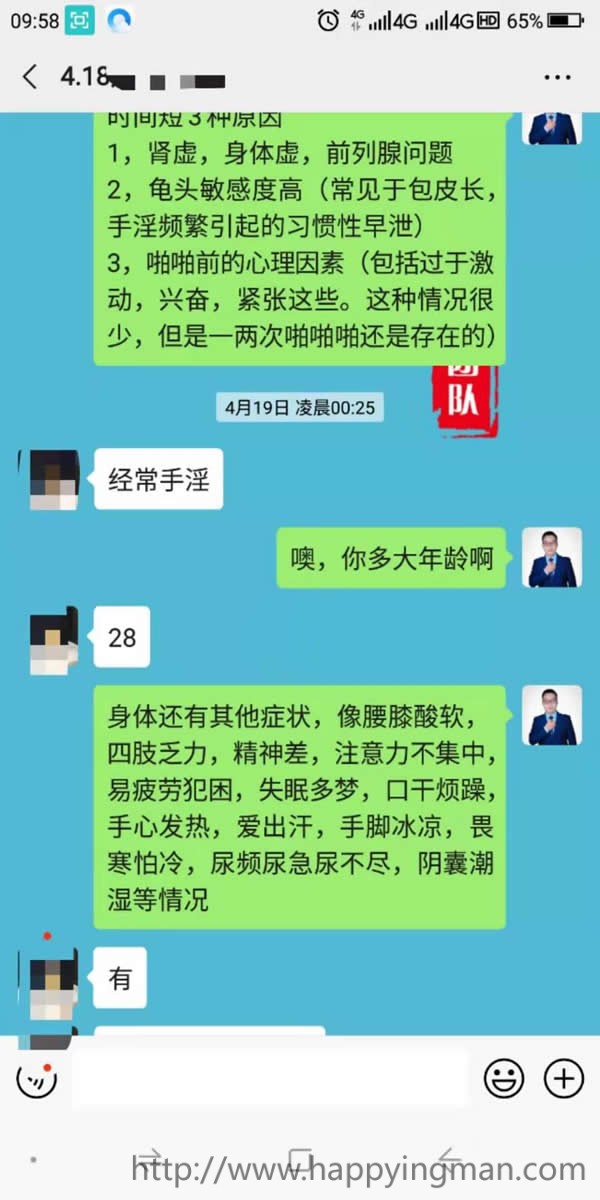Open the chat's overflow menu
This screenshot has height=1200, width=600.
557,77
